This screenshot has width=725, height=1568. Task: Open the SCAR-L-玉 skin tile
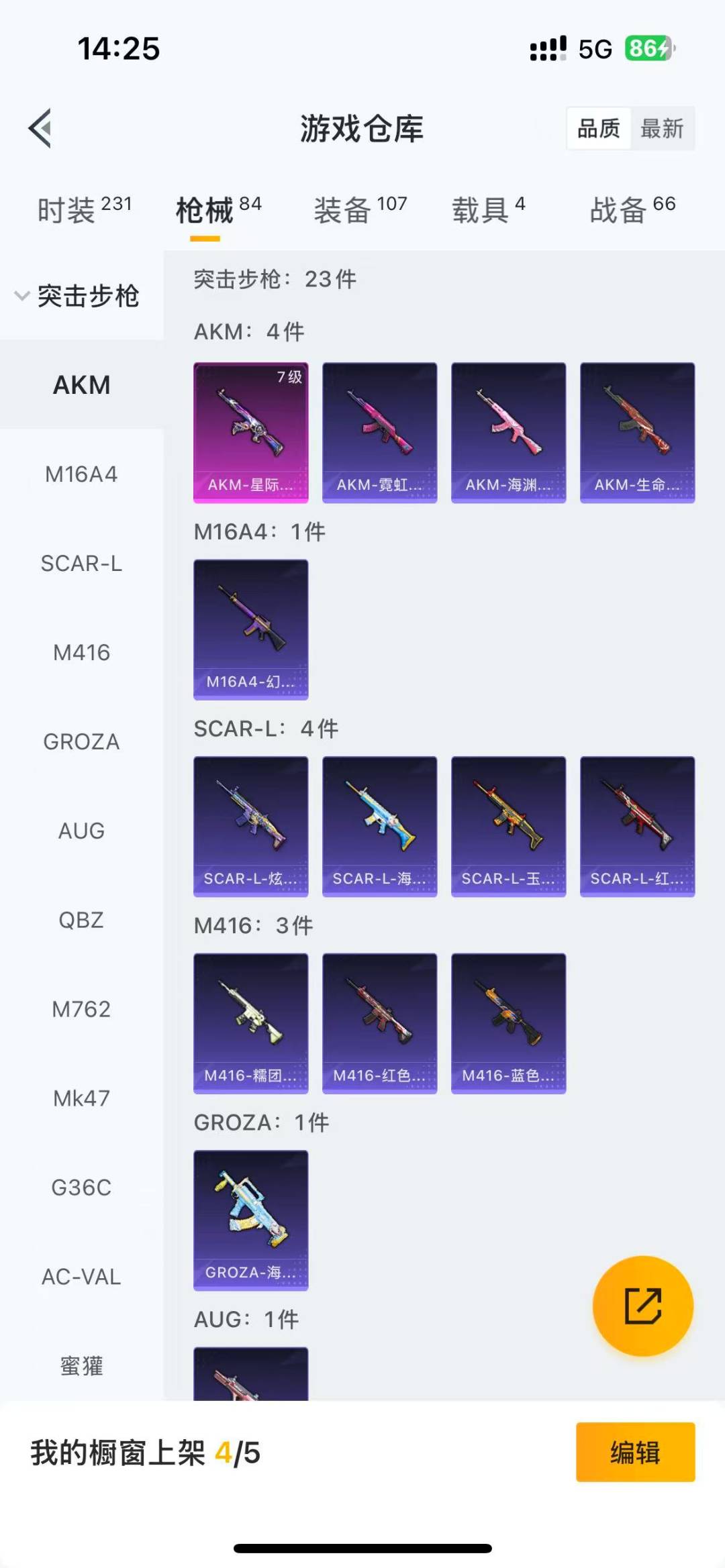point(508,826)
